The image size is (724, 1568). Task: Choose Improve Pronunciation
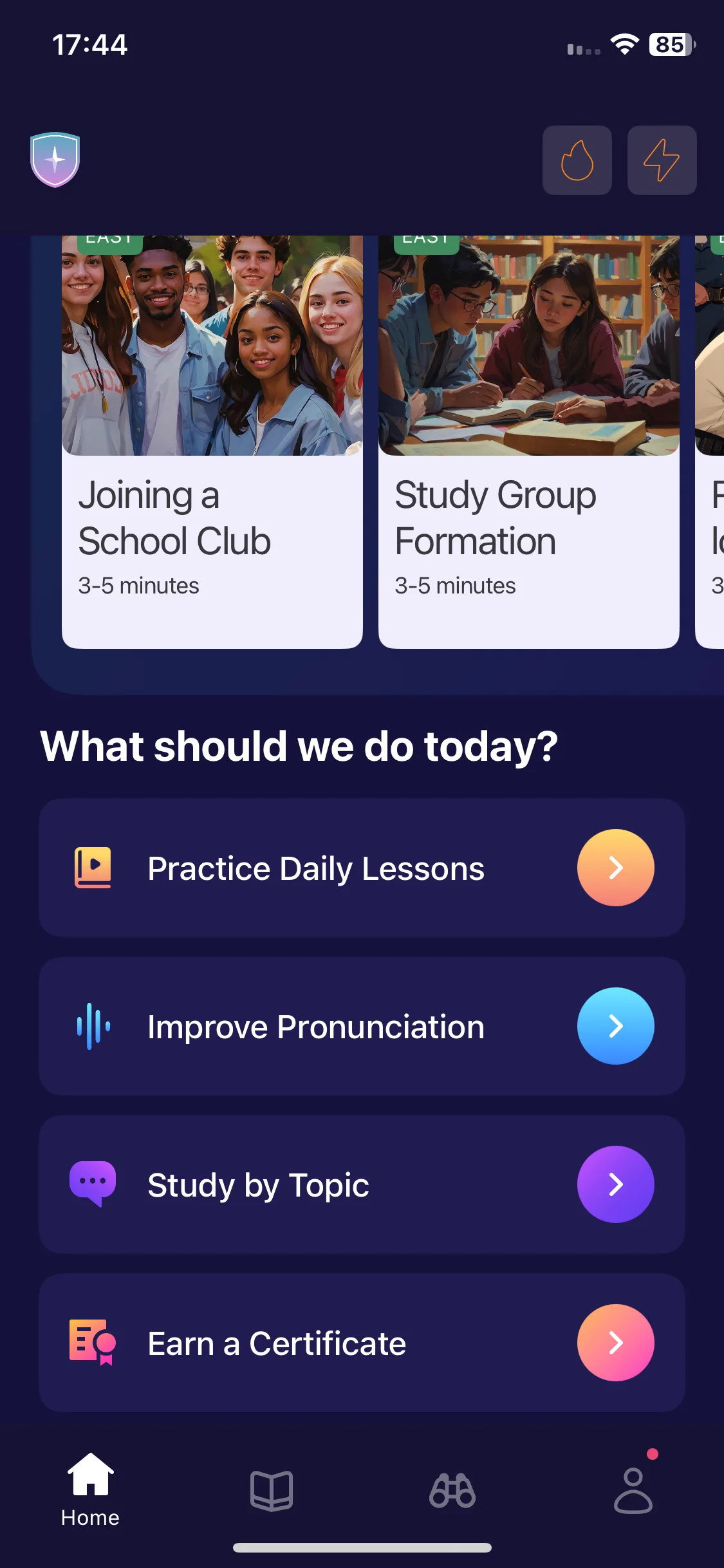click(362, 1026)
